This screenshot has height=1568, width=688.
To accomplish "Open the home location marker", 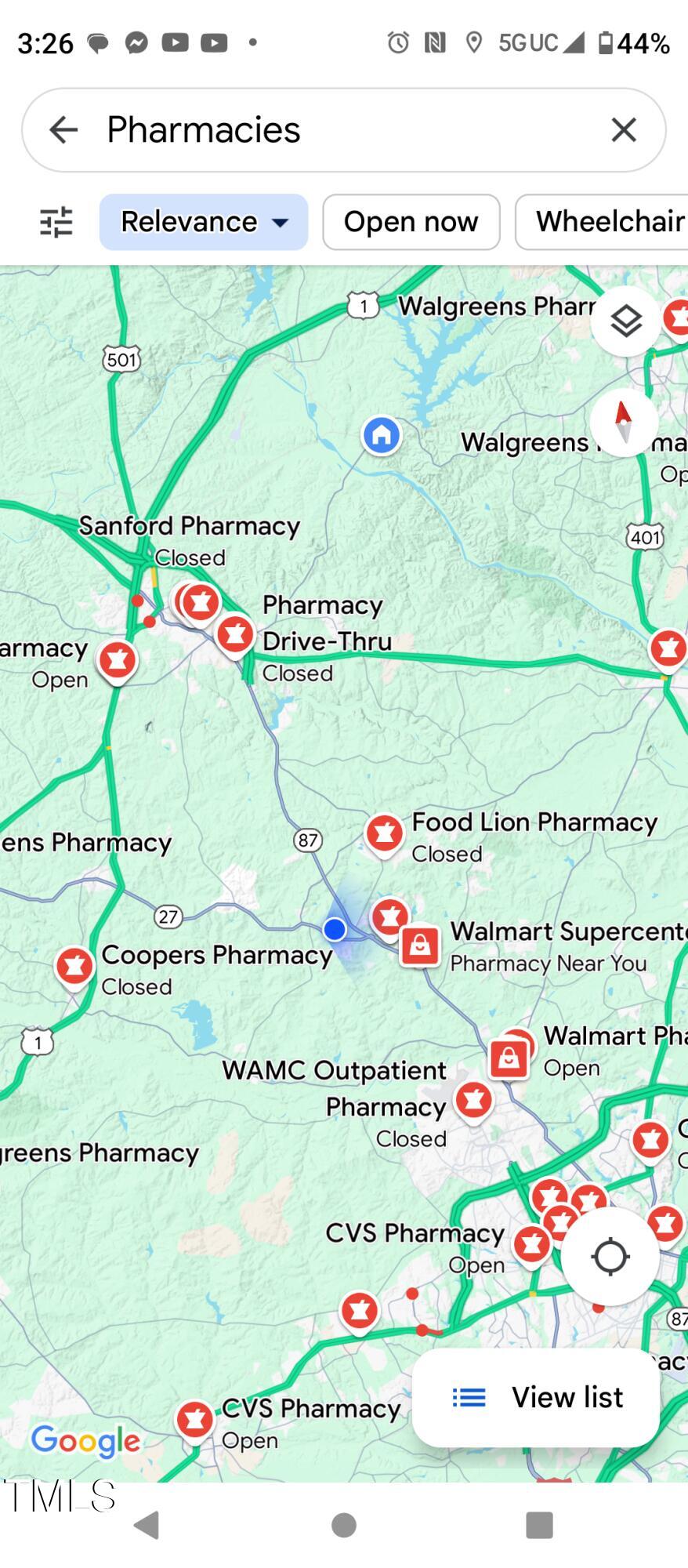I will tap(382, 435).
